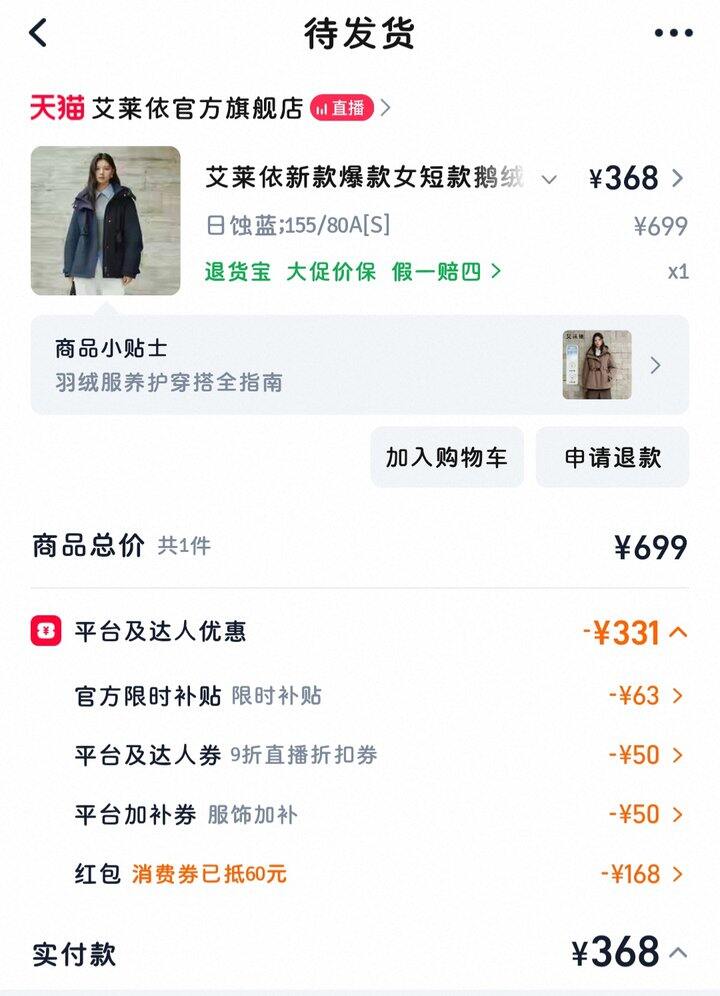Collapse the 实付款 payment summary
Viewport: 720px width, 996px height.
[x=678, y=952]
